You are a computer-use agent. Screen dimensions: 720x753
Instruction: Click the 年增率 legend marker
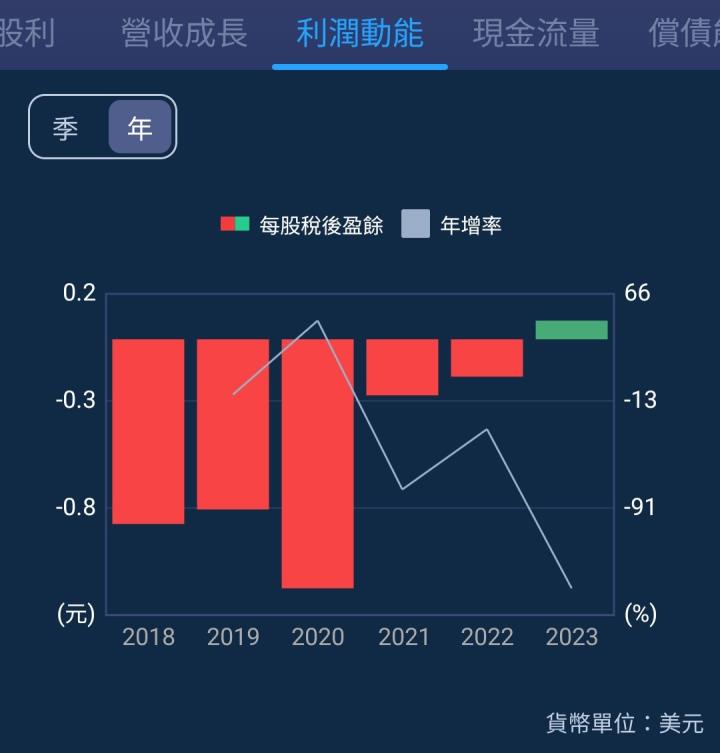pyautogui.click(x=417, y=224)
